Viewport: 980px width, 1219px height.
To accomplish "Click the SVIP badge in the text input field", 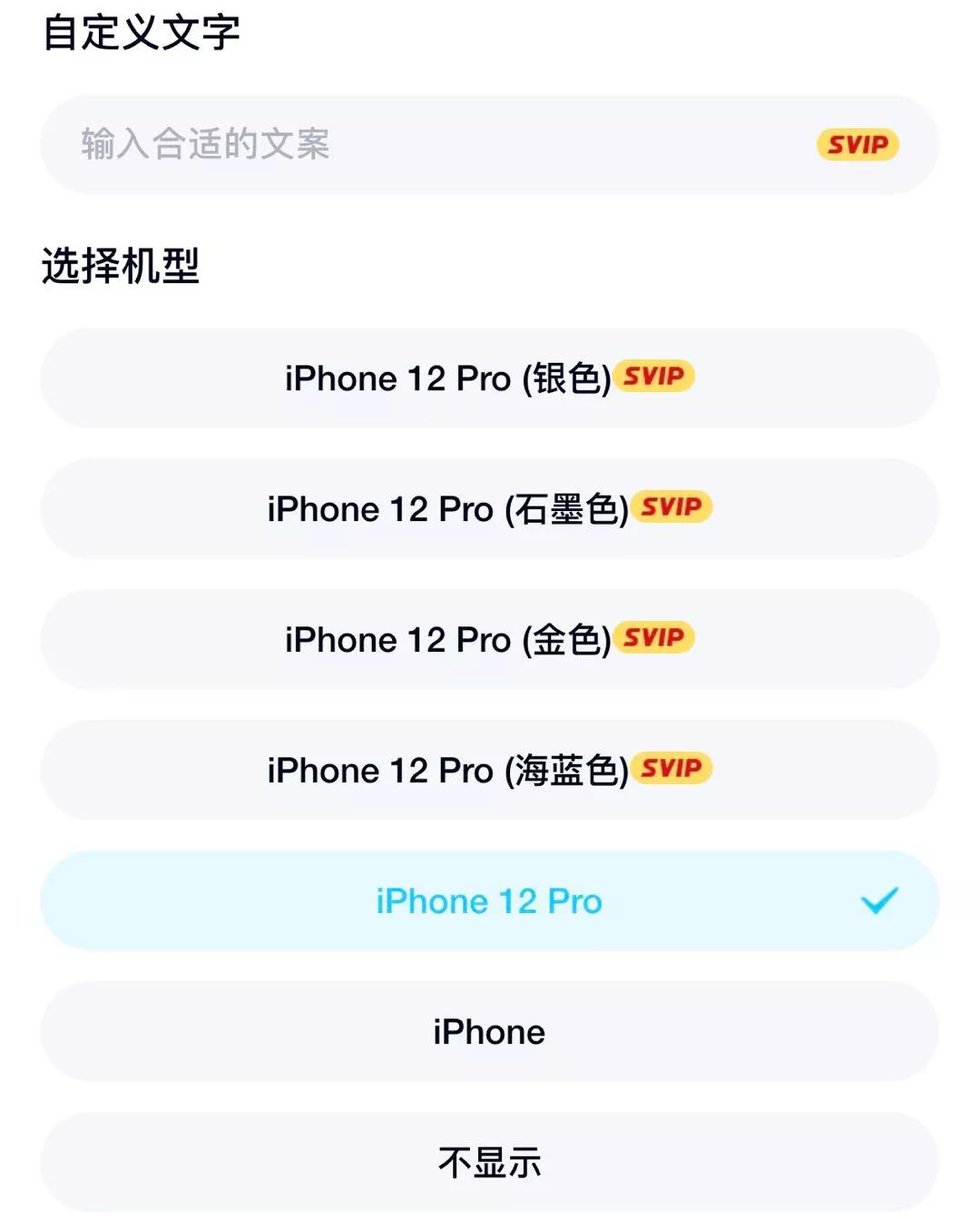I will (x=857, y=144).
